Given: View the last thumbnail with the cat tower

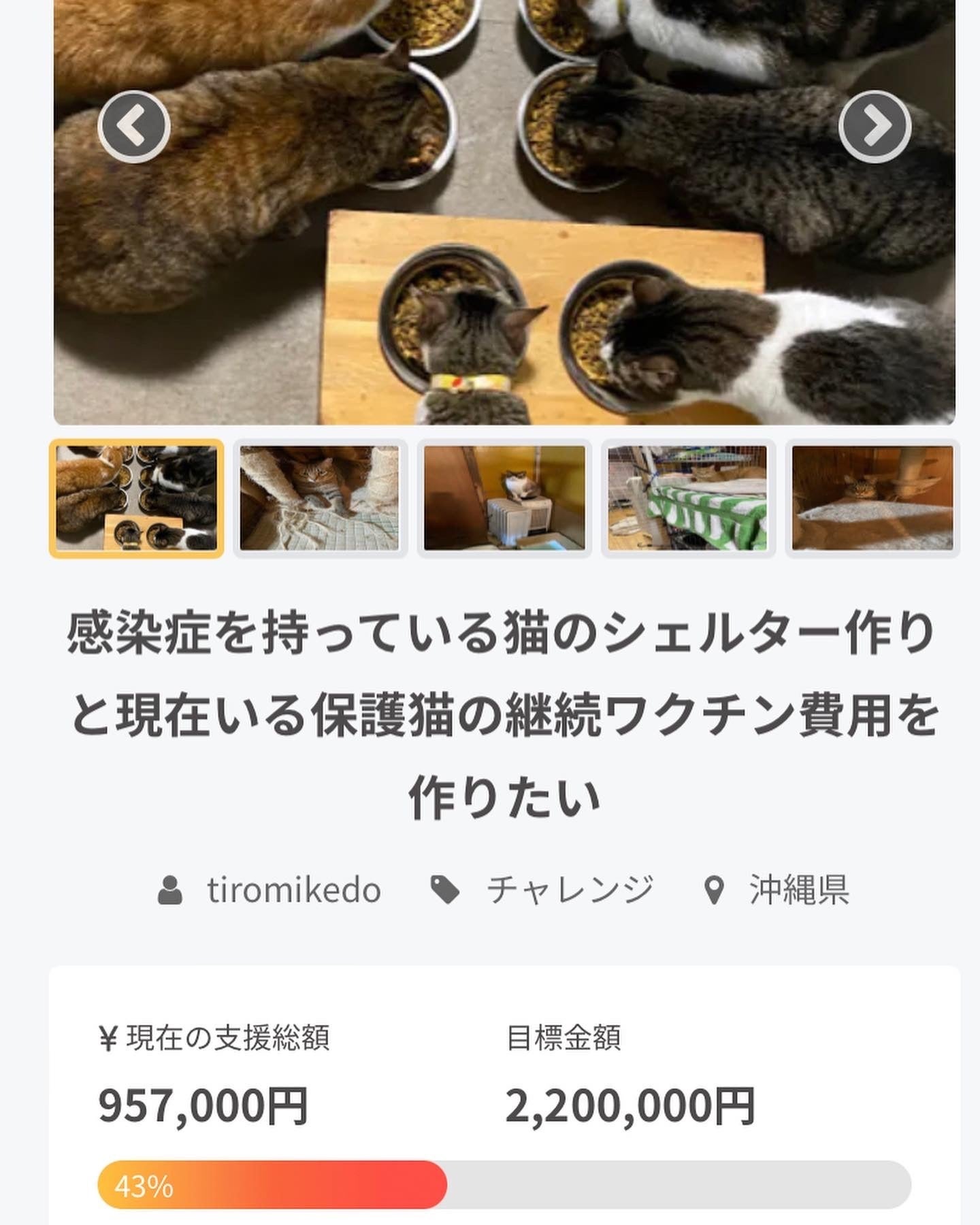Looking at the screenshot, I should (872, 498).
